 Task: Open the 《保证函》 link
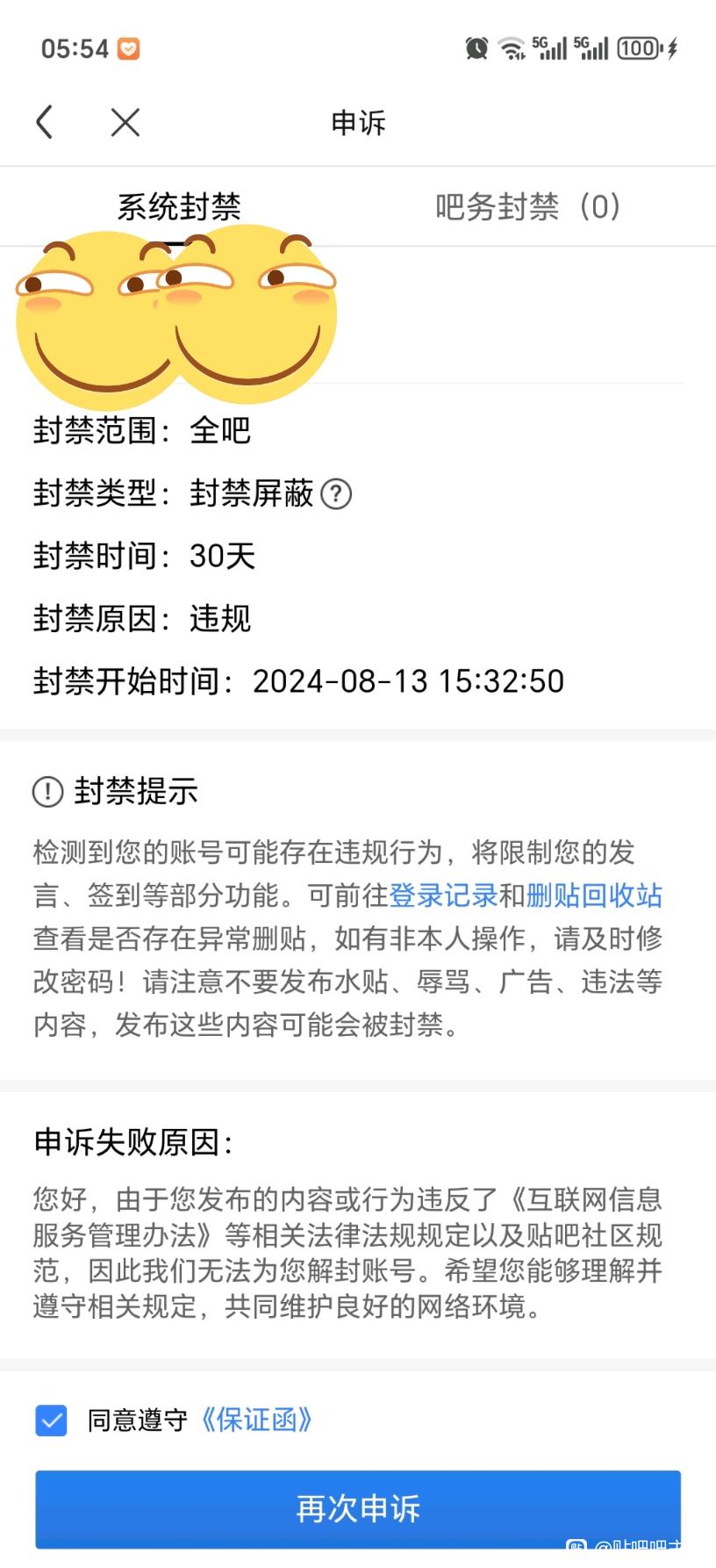tap(257, 1420)
